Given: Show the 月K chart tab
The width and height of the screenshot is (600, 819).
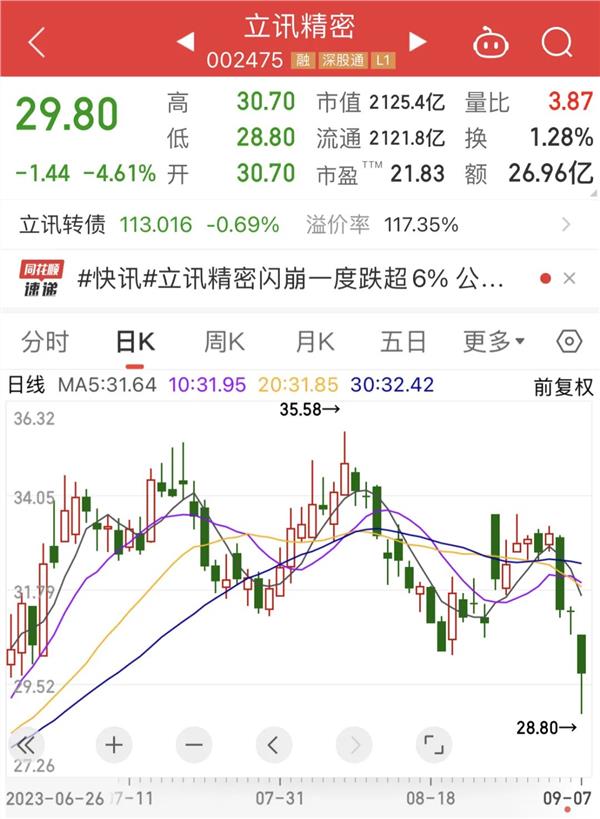Looking at the screenshot, I should [x=314, y=342].
